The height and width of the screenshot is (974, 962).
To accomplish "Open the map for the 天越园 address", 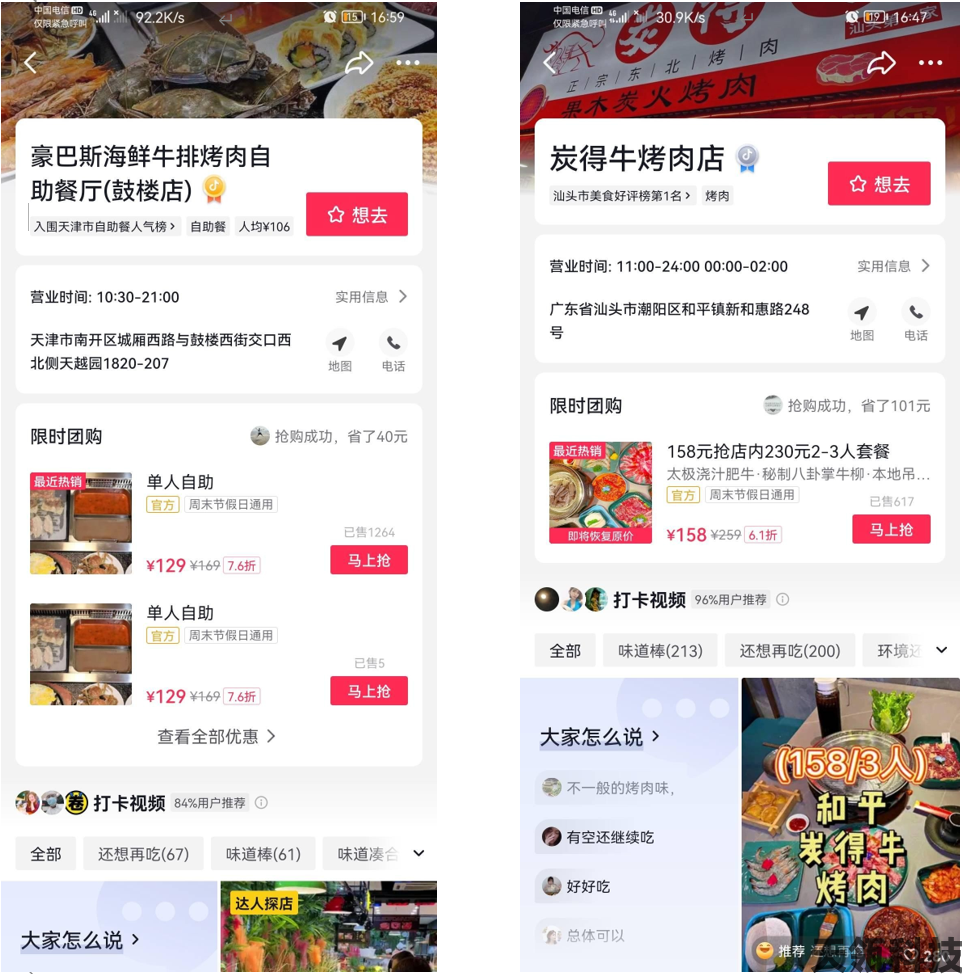I will click(x=340, y=350).
